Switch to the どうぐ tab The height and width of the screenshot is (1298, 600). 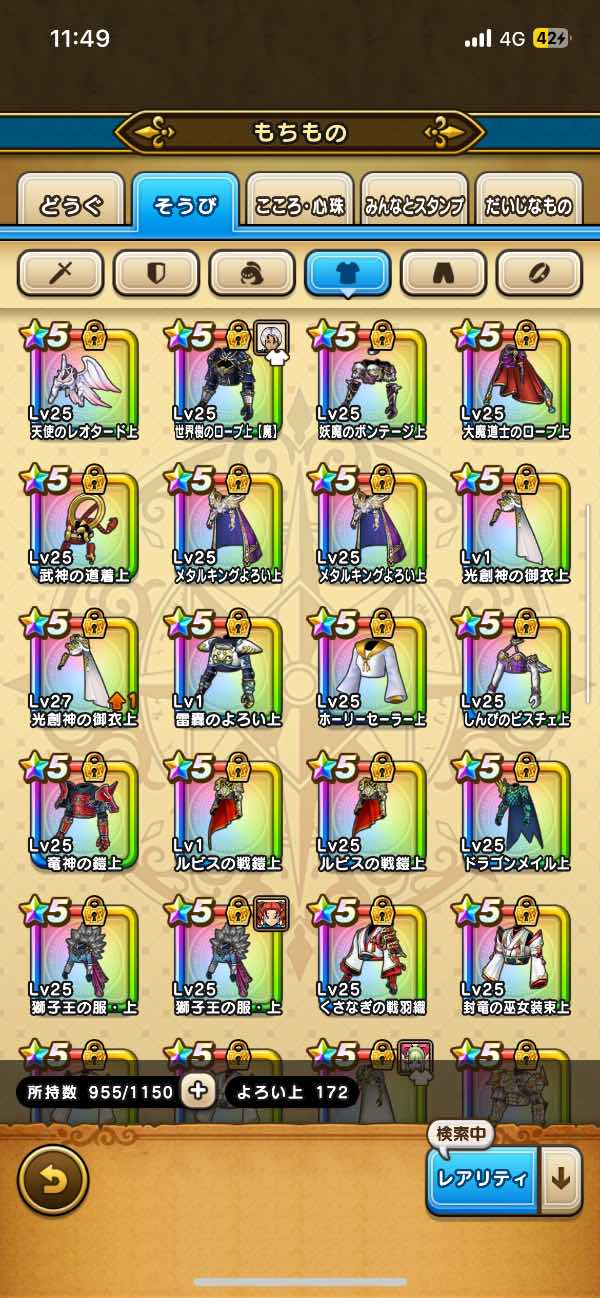pyautogui.click(x=71, y=205)
